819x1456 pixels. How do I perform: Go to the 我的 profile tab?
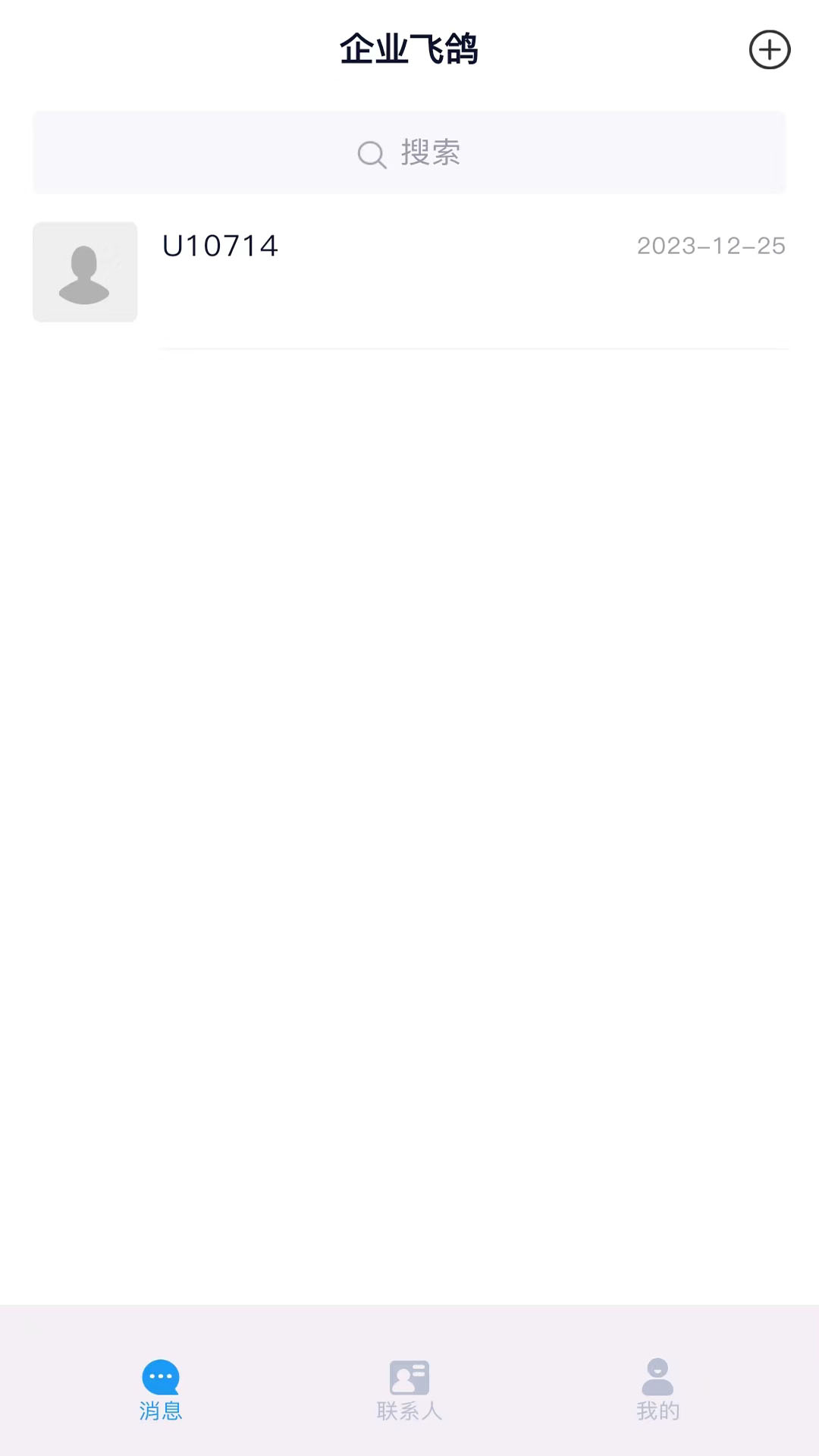[657, 1389]
